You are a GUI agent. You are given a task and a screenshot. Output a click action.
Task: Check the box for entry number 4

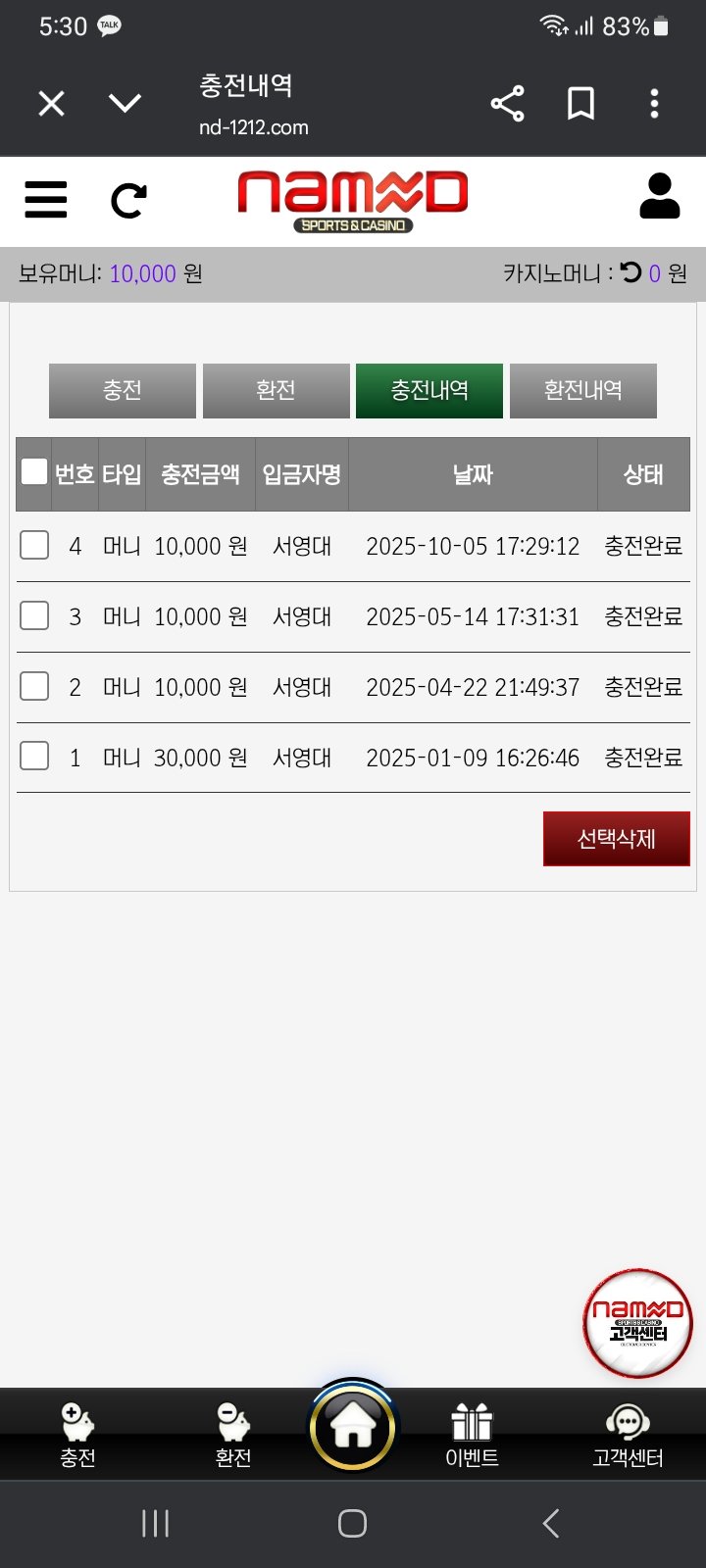tap(34, 545)
